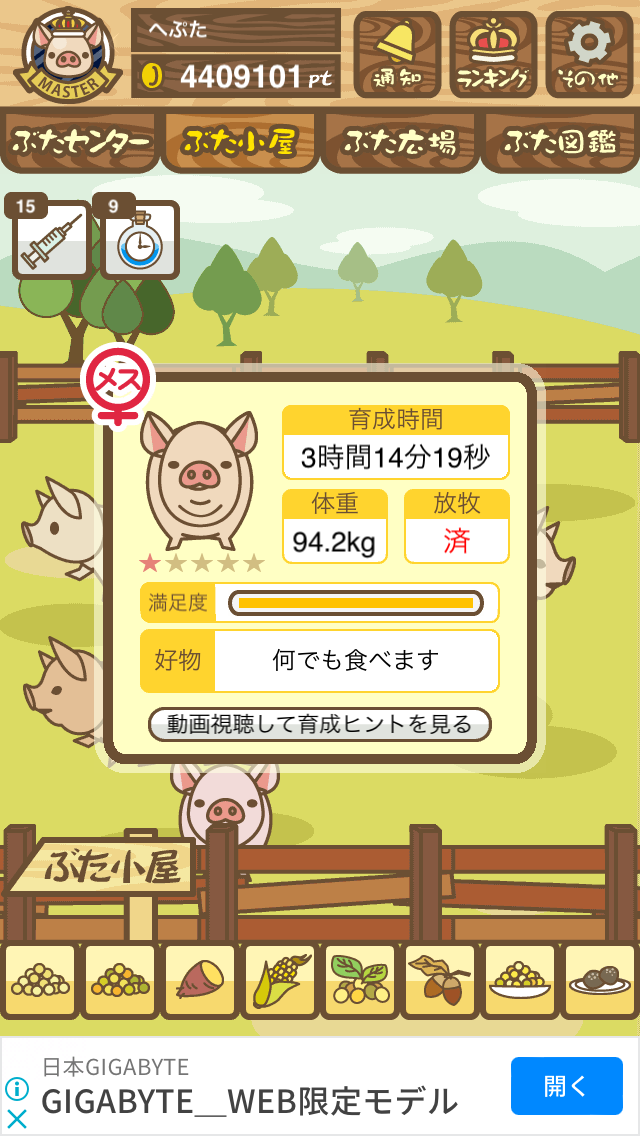Open the ぶた図鑑 tab
The width and height of the screenshot is (640, 1136).
560,143
